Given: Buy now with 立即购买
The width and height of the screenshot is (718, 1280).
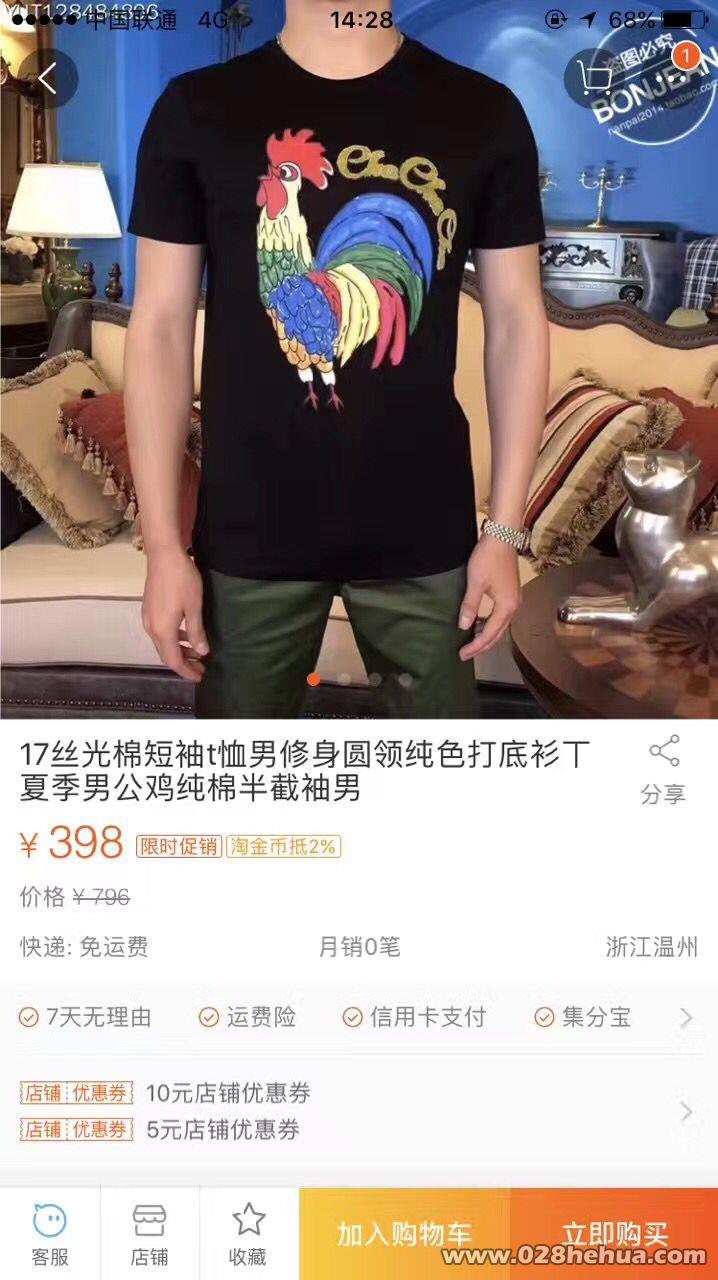Looking at the screenshot, I should (x=614, y=1234).
